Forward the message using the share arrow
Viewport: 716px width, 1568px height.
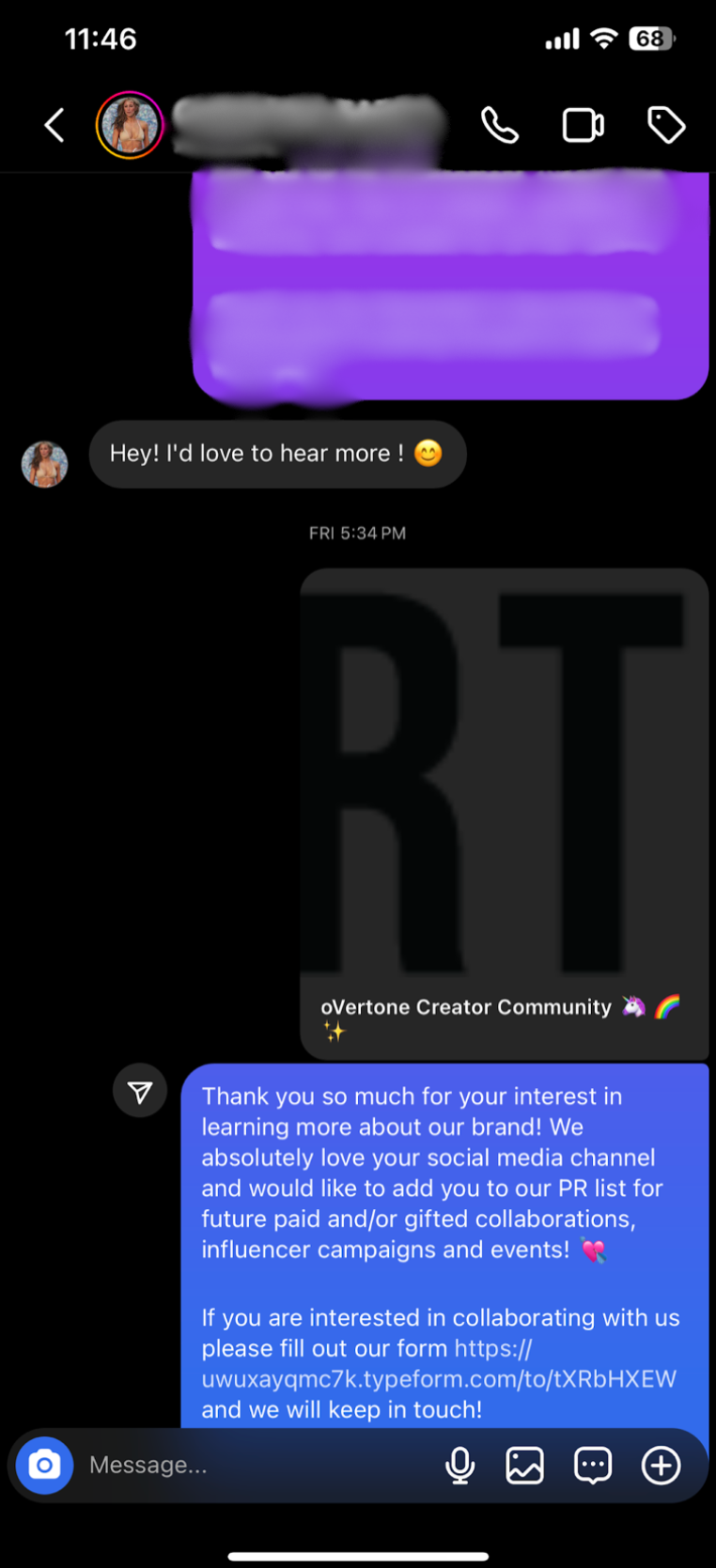(140, 1091)
